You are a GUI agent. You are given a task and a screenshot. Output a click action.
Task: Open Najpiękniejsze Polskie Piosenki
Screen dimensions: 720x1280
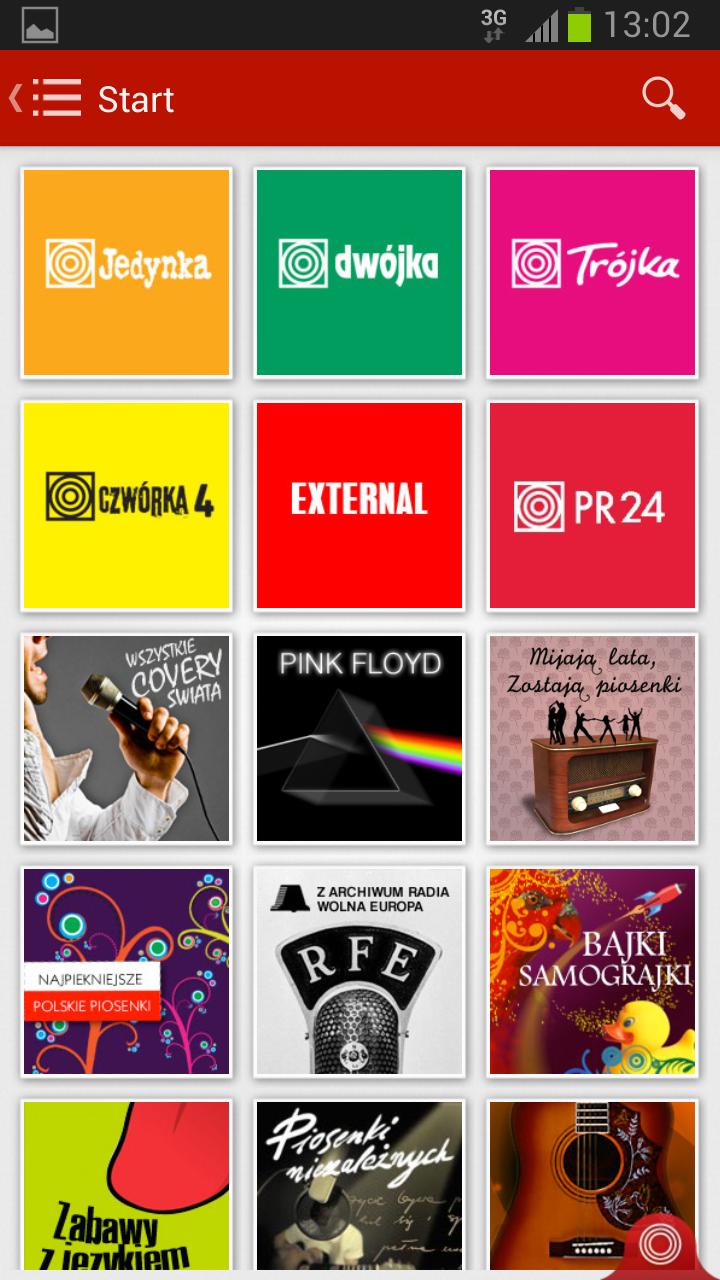point(126,973)
